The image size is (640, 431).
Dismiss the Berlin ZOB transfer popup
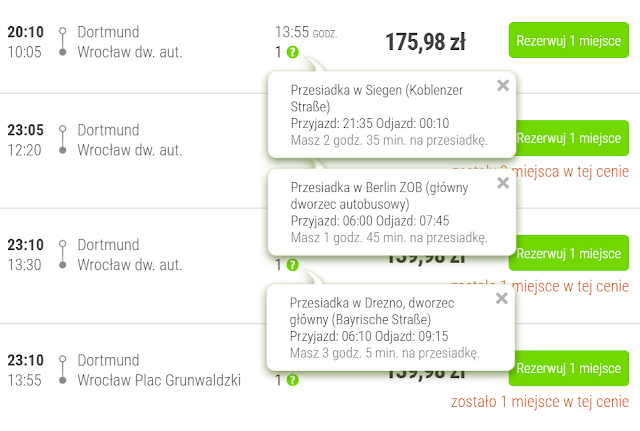[502, 184]
